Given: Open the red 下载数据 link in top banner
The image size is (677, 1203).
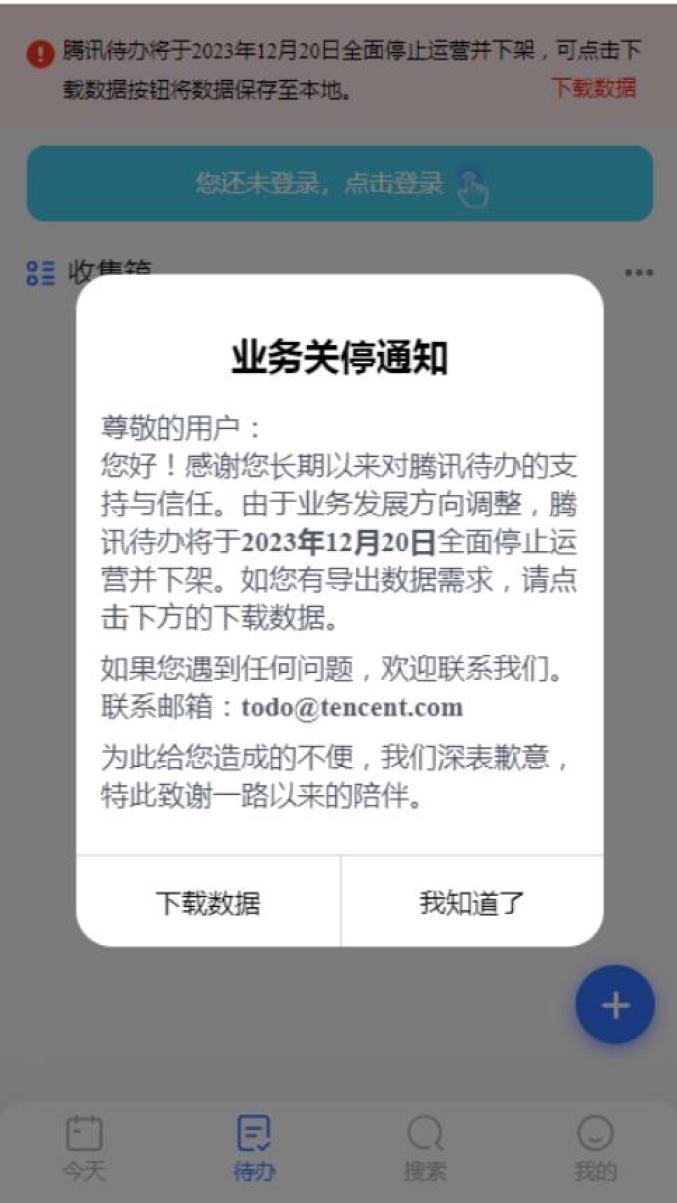Looking at the screenshot, I should [593, 88].
